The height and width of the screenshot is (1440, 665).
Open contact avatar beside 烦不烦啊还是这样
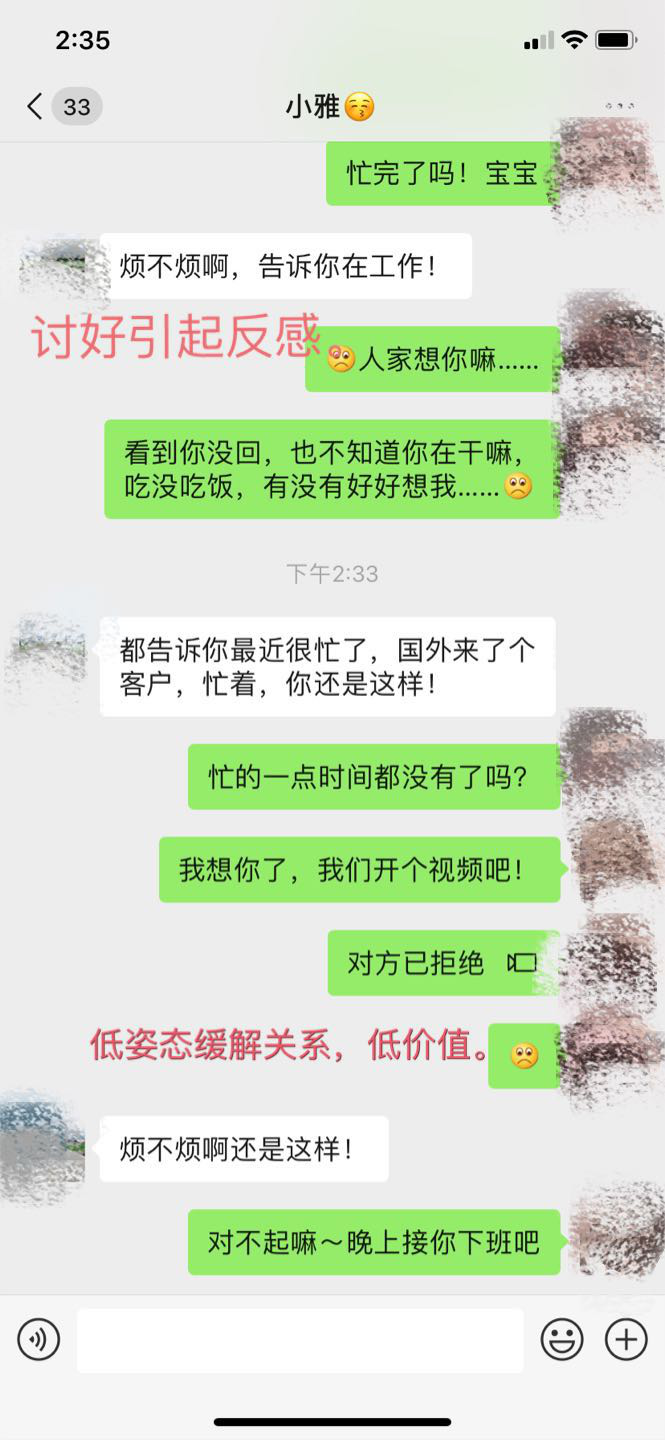(x=43, y=1149)
